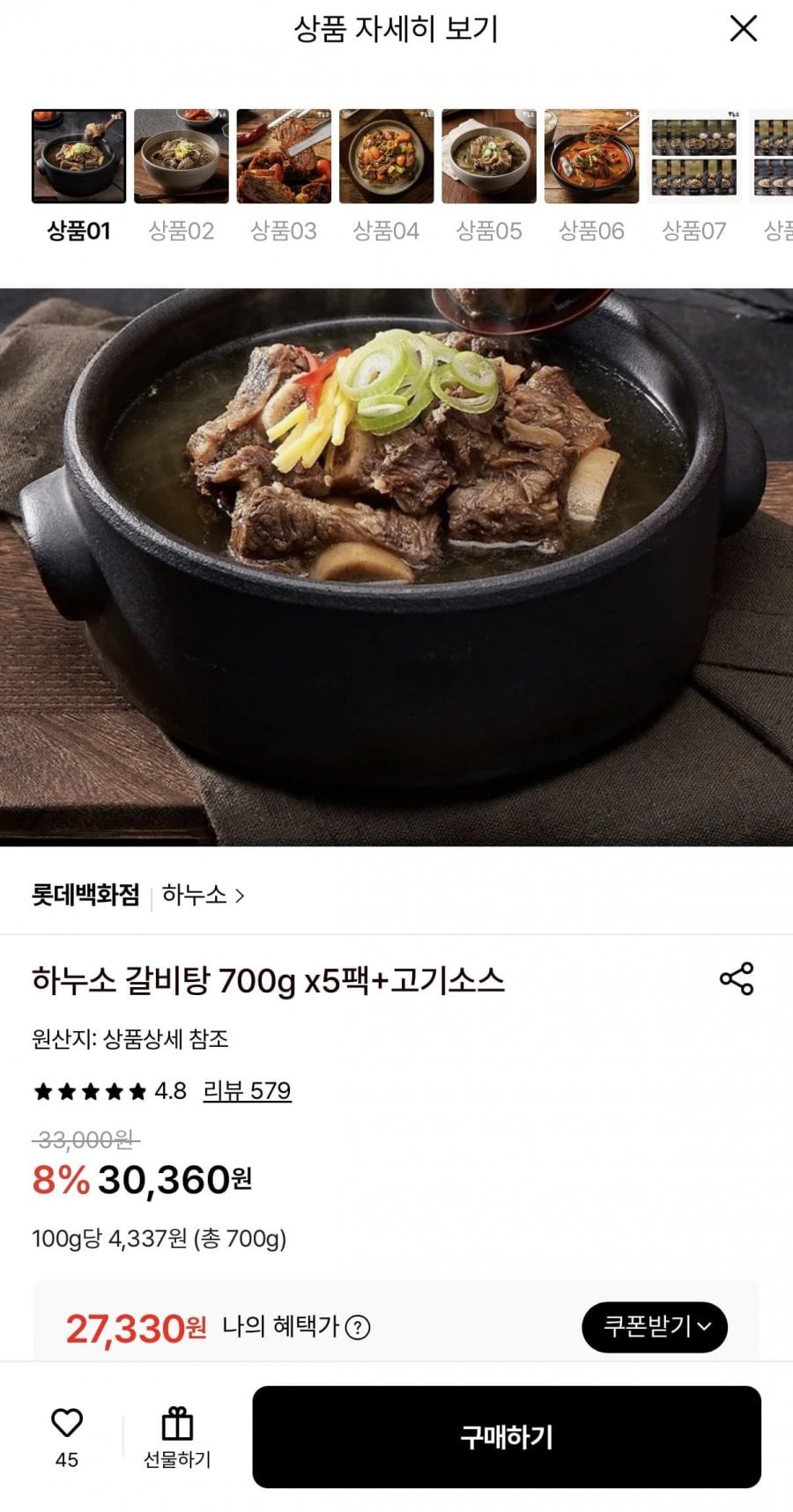Screen dimensions: 793x1512
Task: Tap 롯데백화점 store name link
Action: [85, 895]
